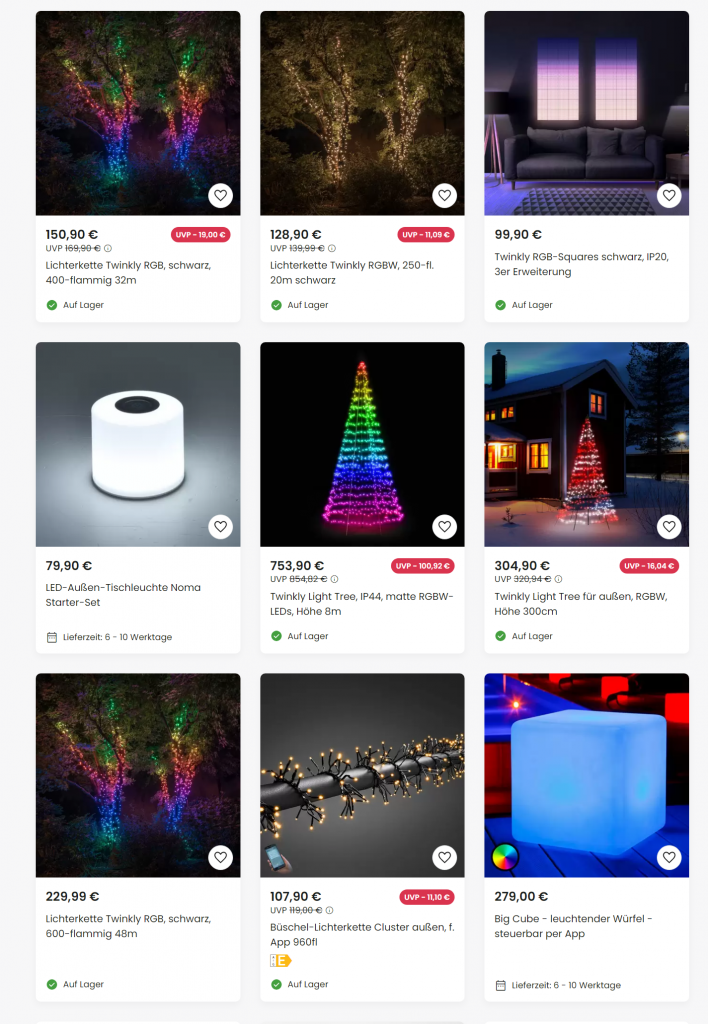This screenshot has height=1024, width=708.
Task: Wishlist the Twinkly Light Tree Höhe 300cm
Action: tap(669, 526)
